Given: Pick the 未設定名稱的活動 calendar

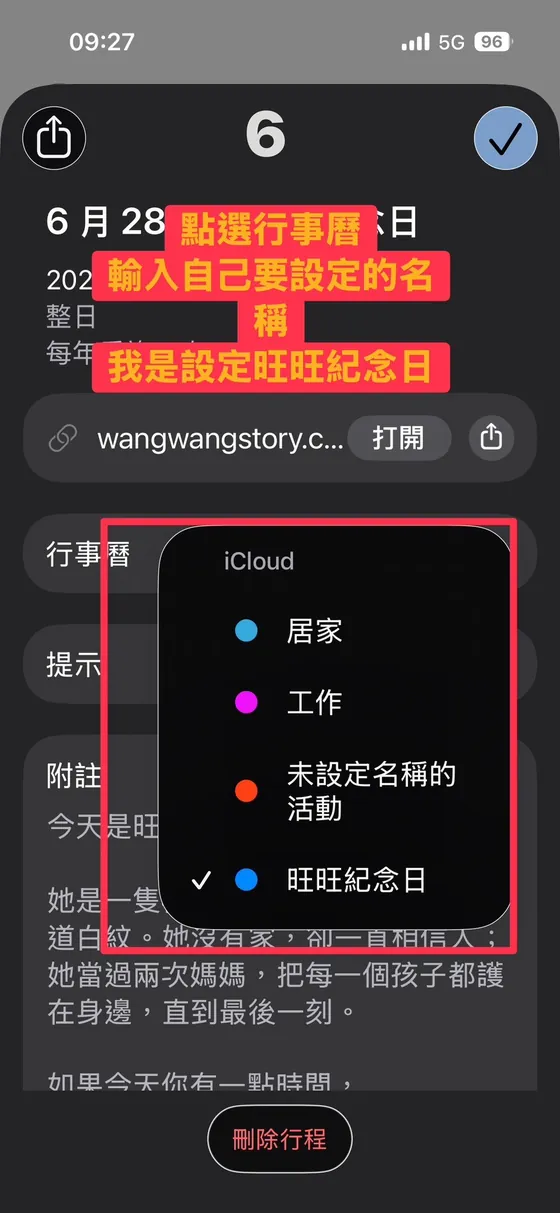Looking at the screenshot, I should click(335, 791).
